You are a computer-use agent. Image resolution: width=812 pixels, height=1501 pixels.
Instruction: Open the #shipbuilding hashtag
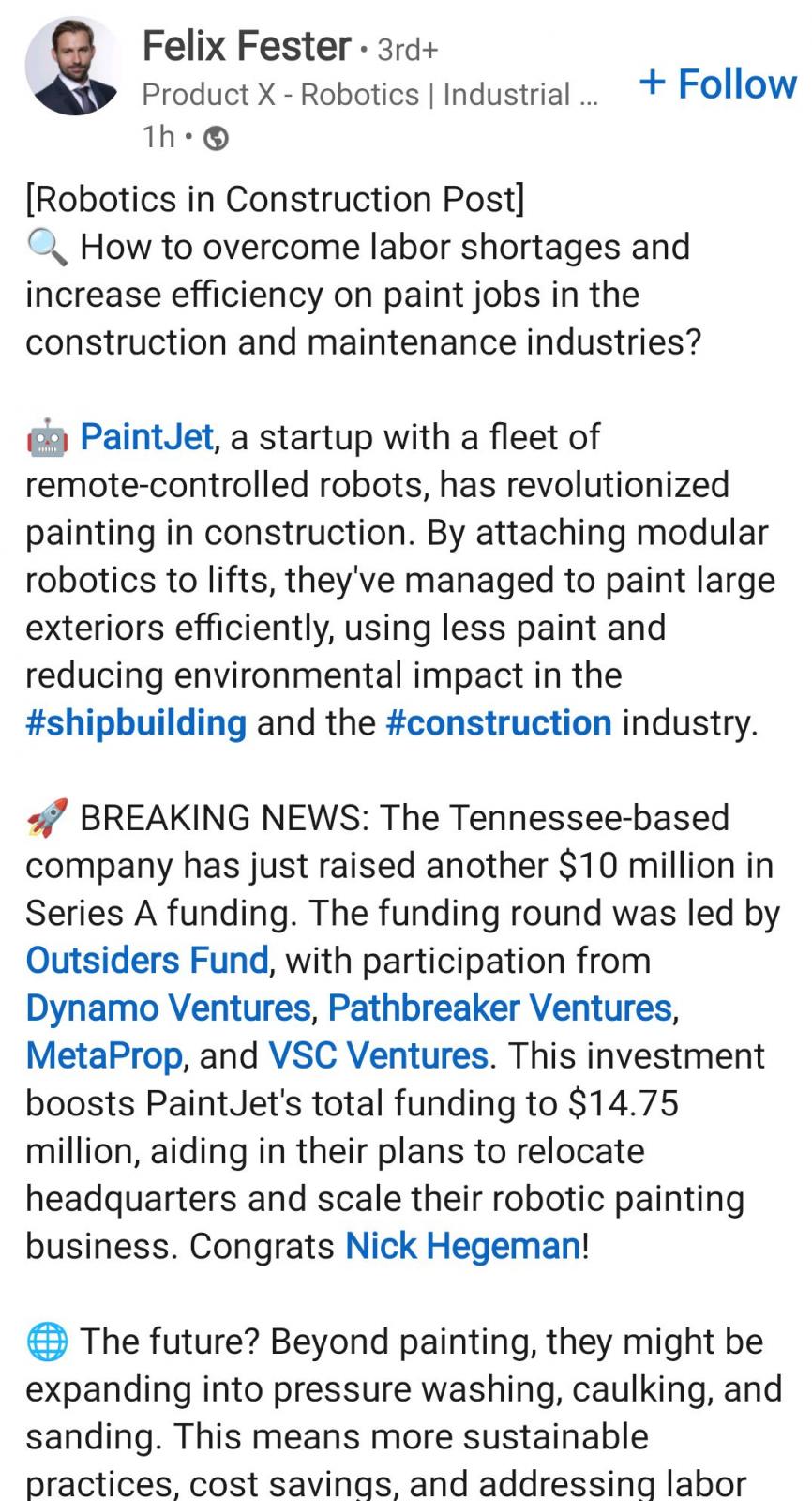point(136,723)
